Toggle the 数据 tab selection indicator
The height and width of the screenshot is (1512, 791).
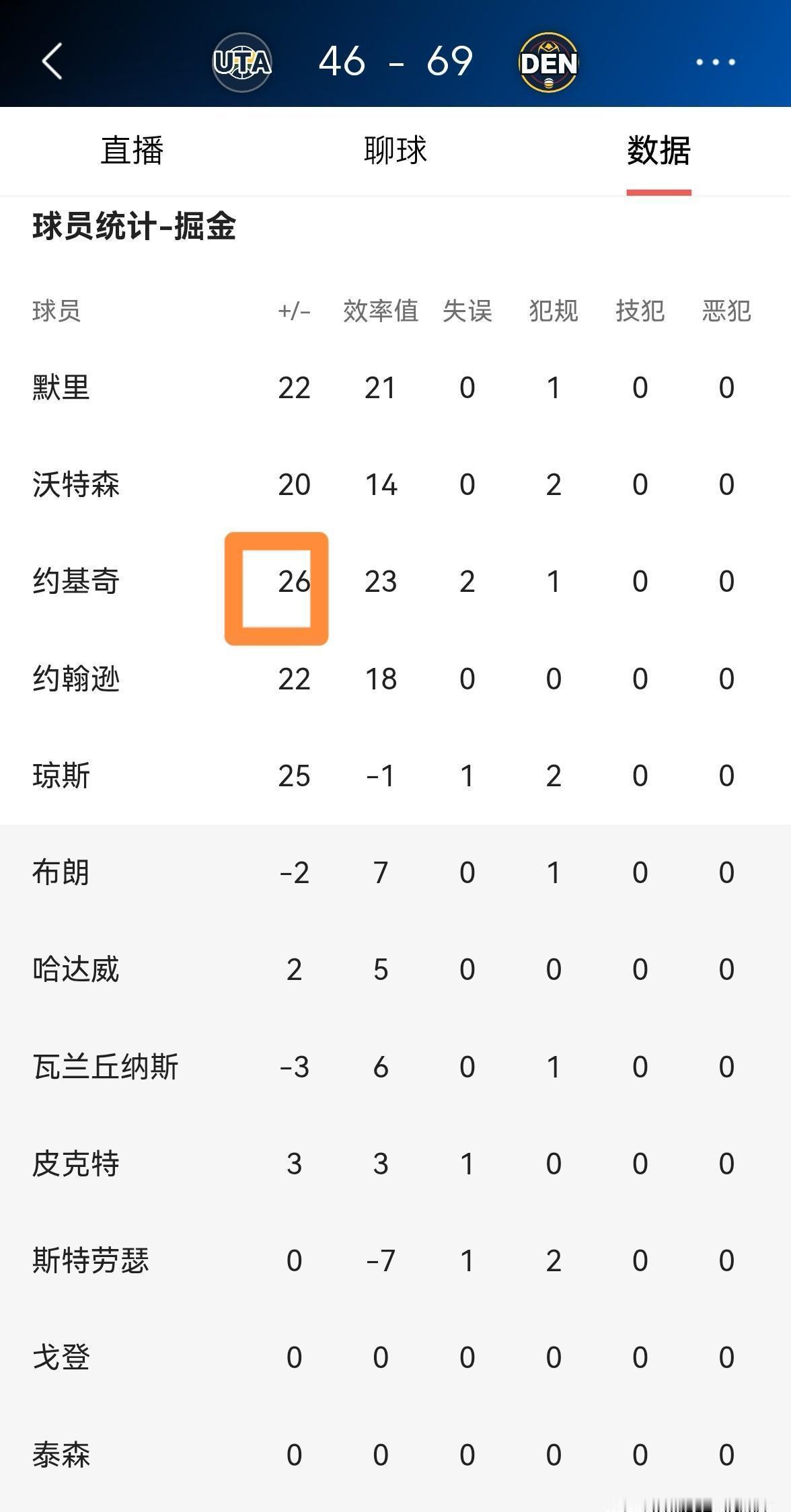658,152
